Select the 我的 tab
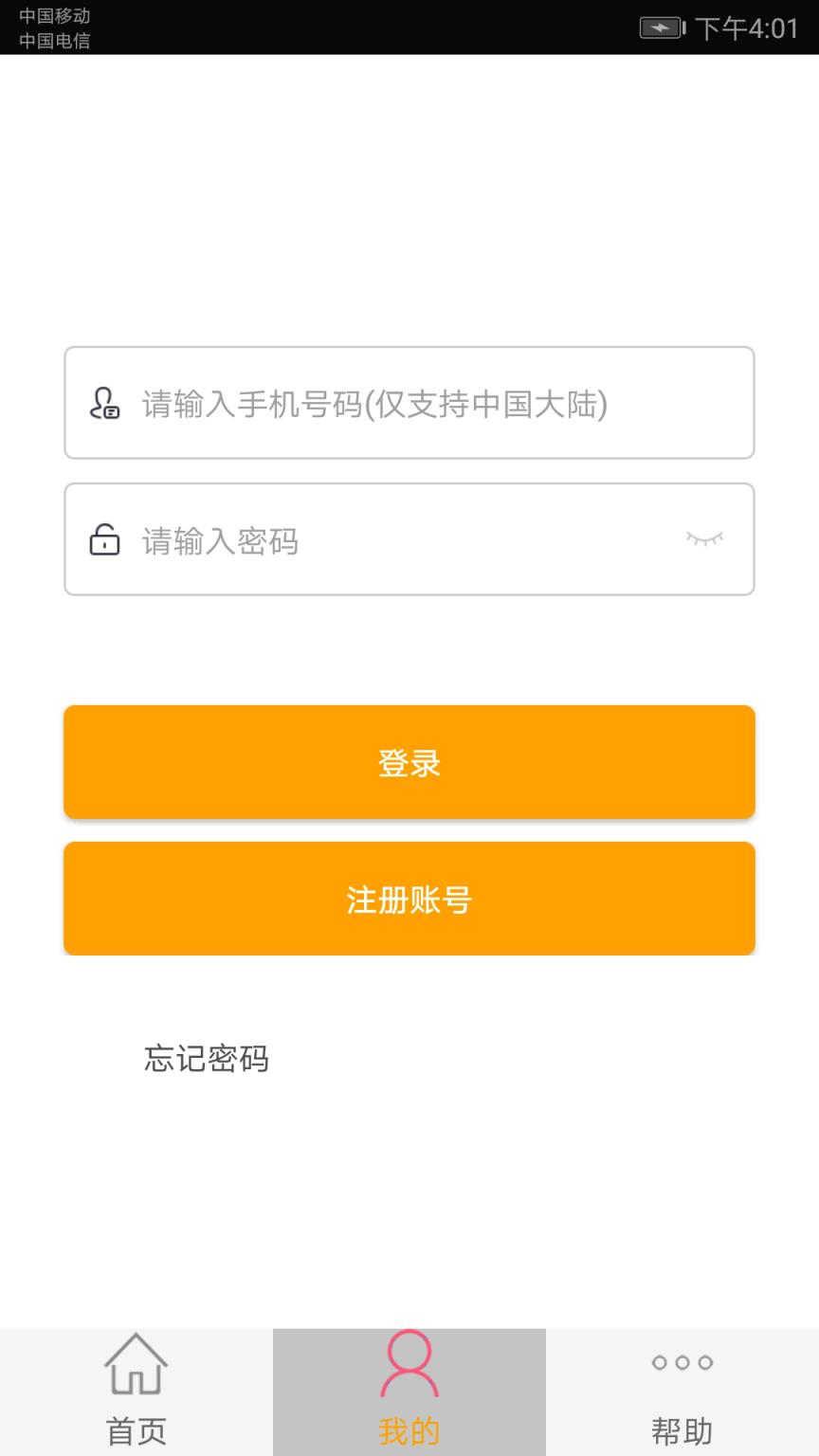This screenshot has width=819, height=1456. pos(409,1392)
